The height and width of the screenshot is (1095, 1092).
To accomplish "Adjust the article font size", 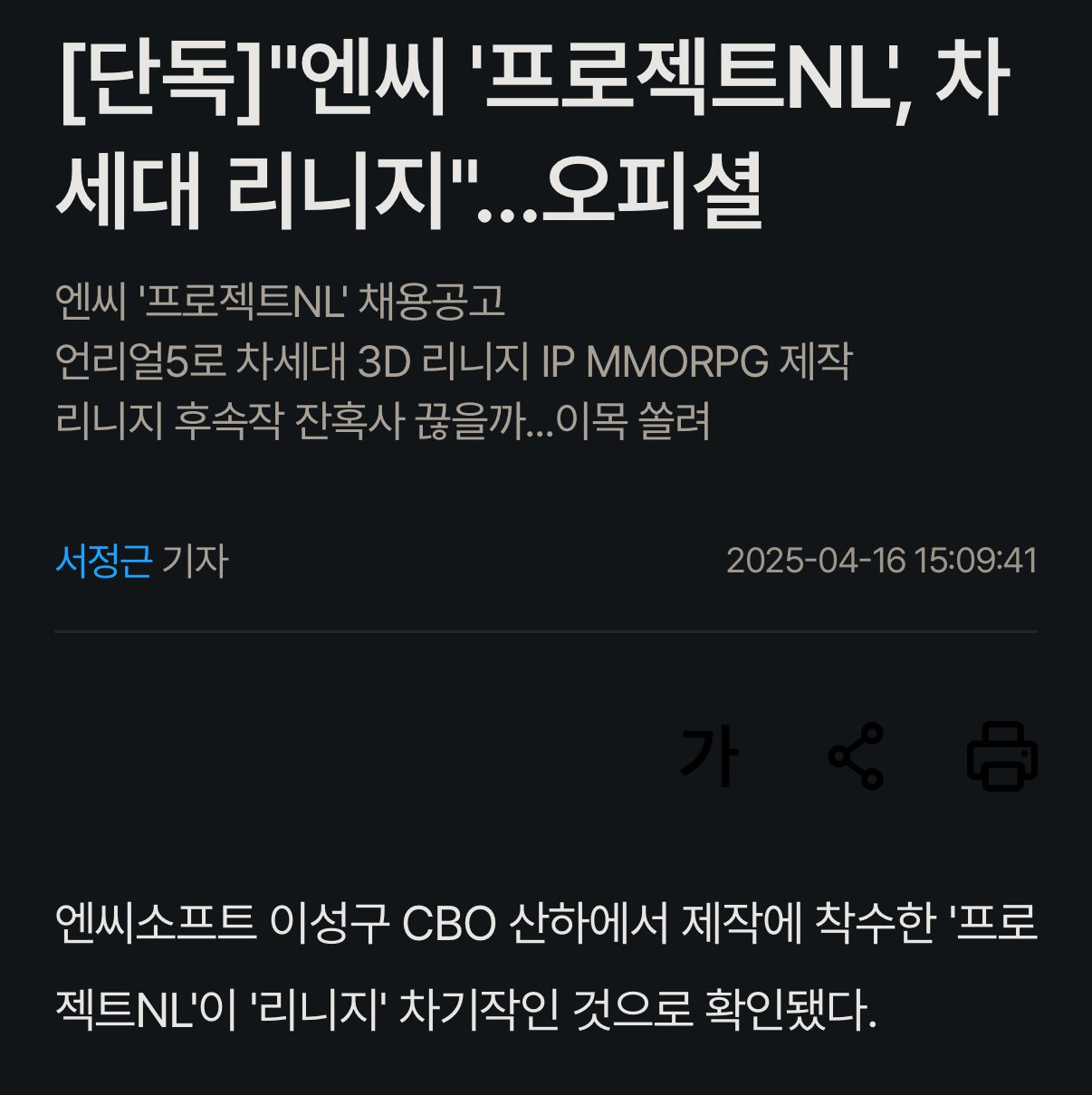I will point(709,756).
